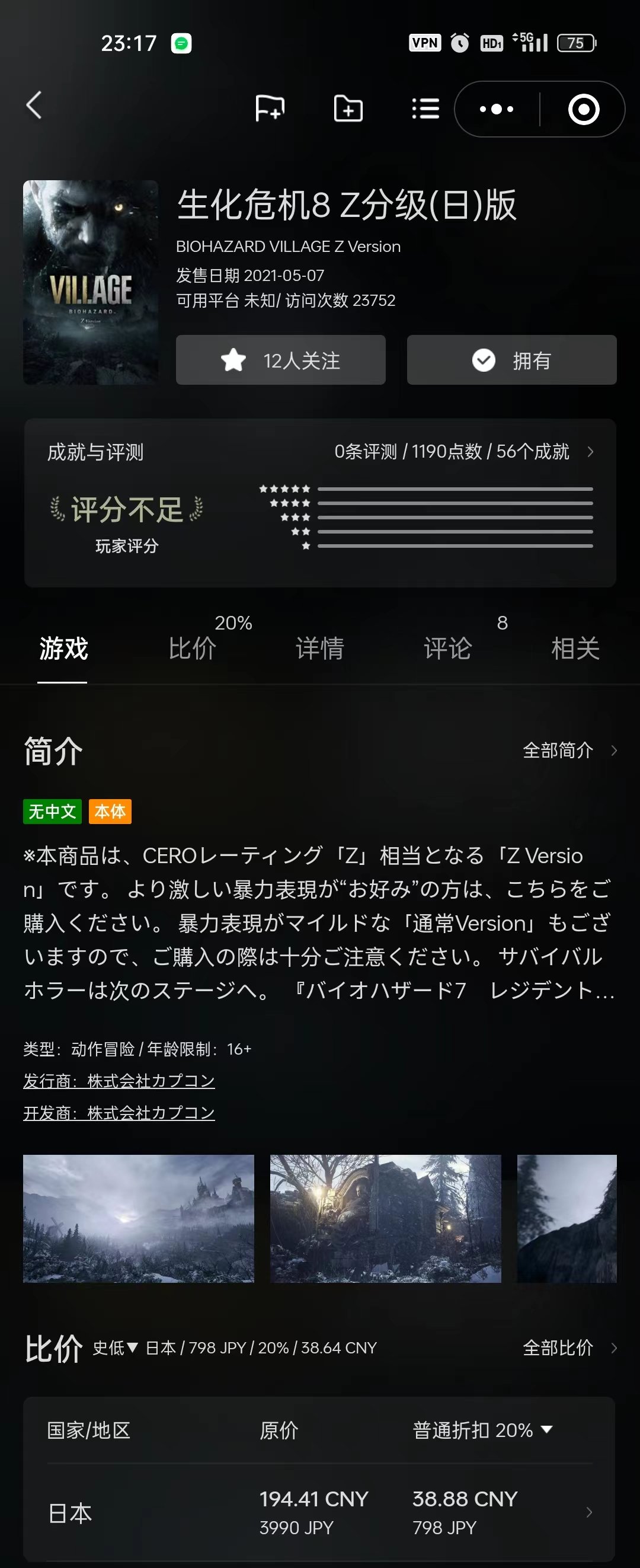This screenshot has width=640, height=1568.
Task: Open the 日本 region price row
Action: tap(320, 1512)
